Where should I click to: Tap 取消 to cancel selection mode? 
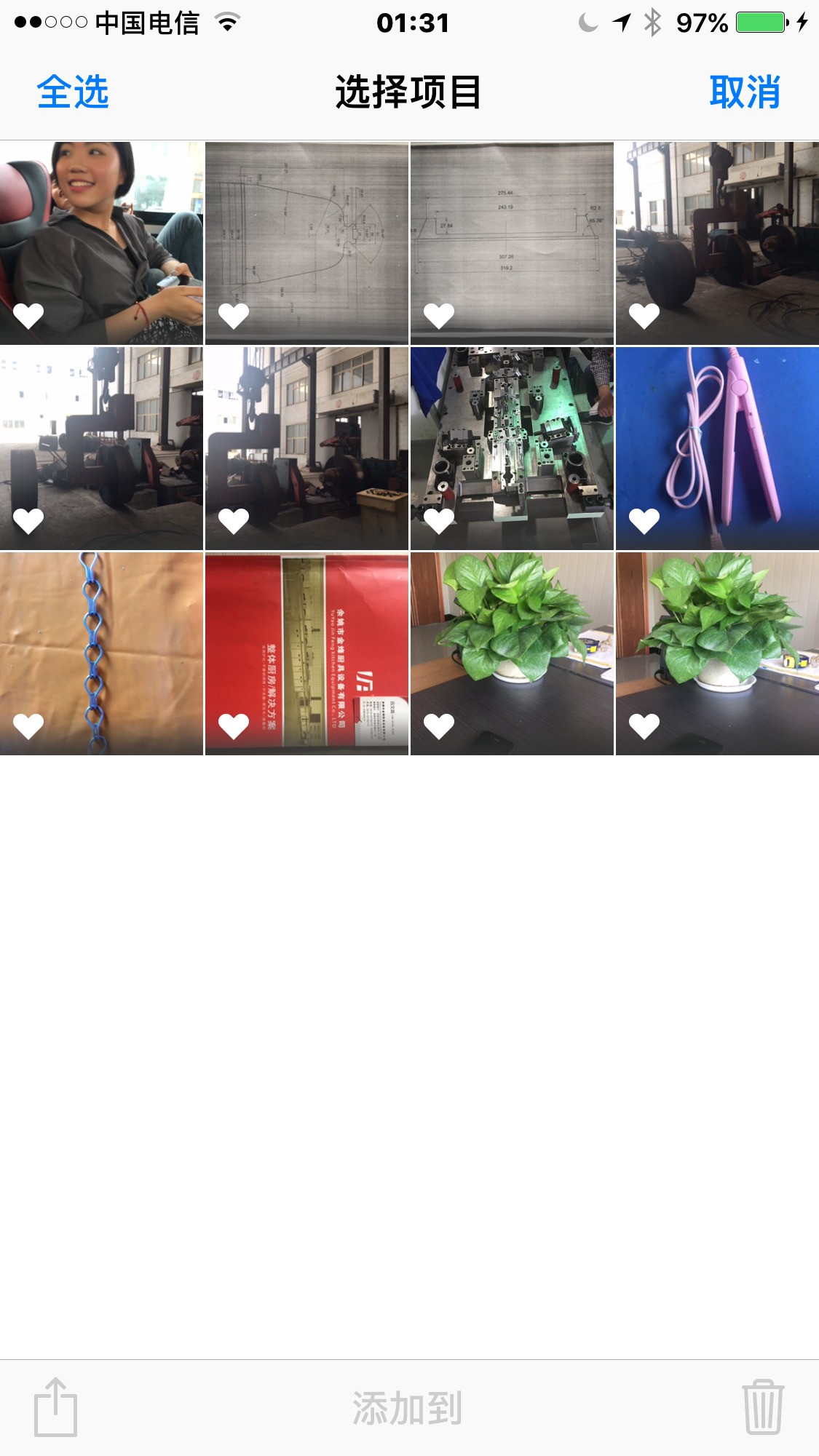744,92
